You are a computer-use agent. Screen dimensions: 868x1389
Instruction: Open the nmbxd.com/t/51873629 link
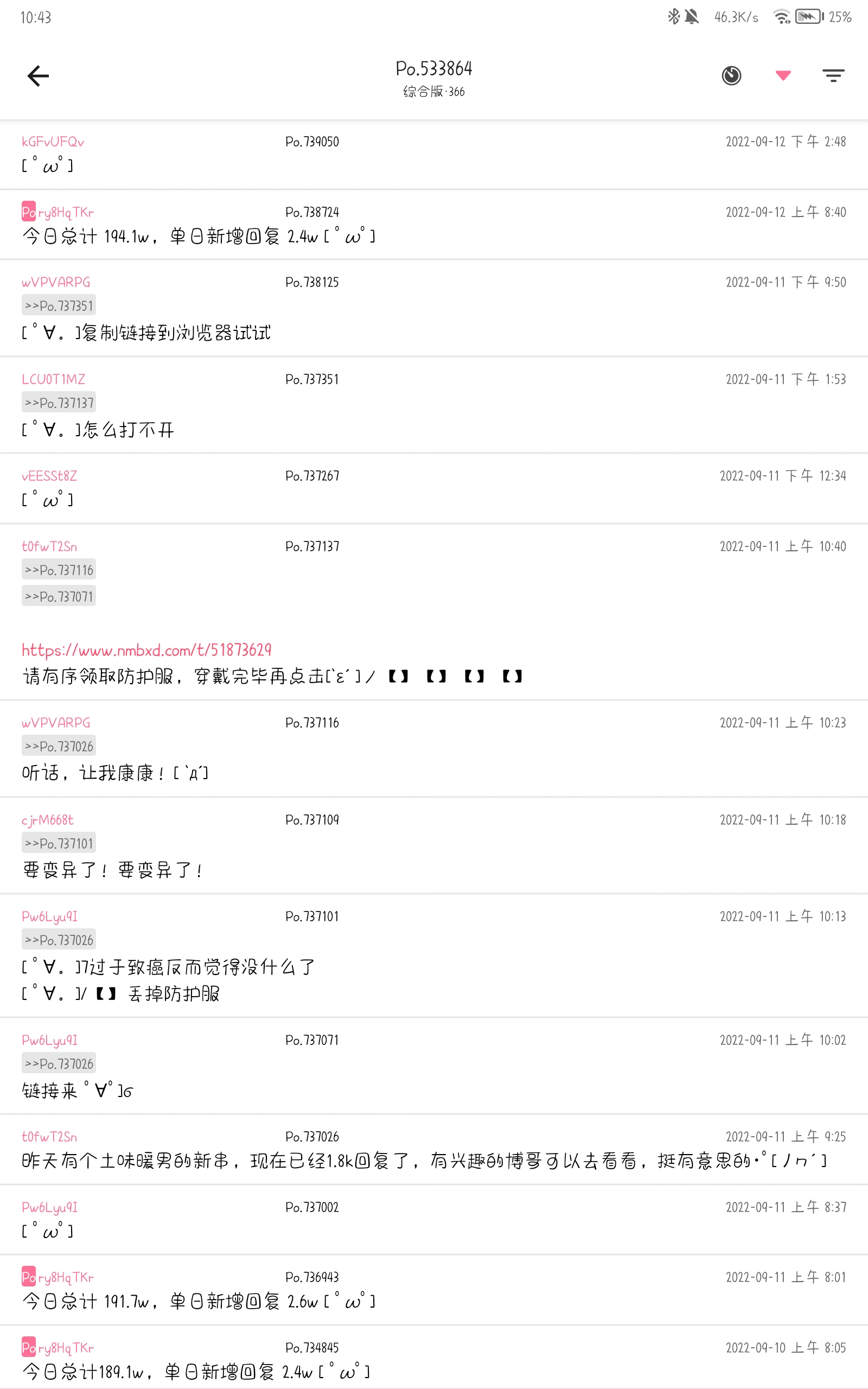coord(146,649)
